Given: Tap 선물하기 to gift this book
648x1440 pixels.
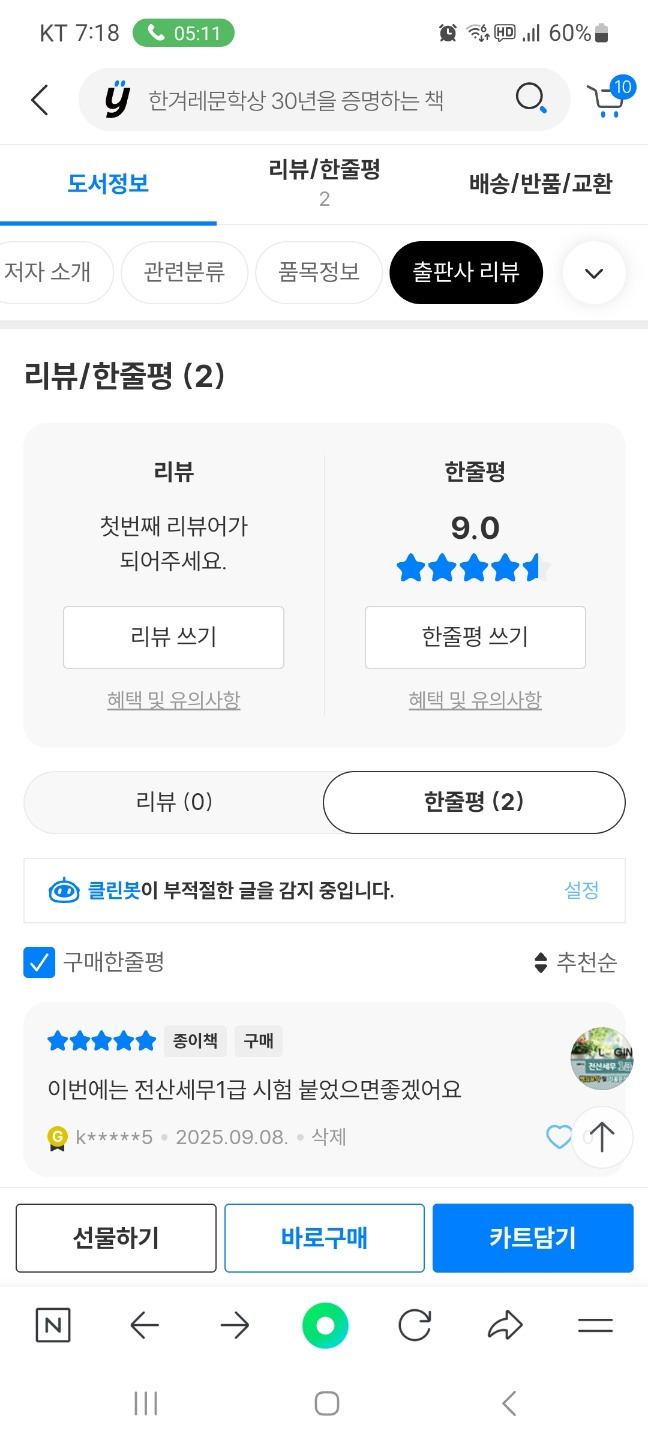Looking at the screenshot, I should [116, 1238].
